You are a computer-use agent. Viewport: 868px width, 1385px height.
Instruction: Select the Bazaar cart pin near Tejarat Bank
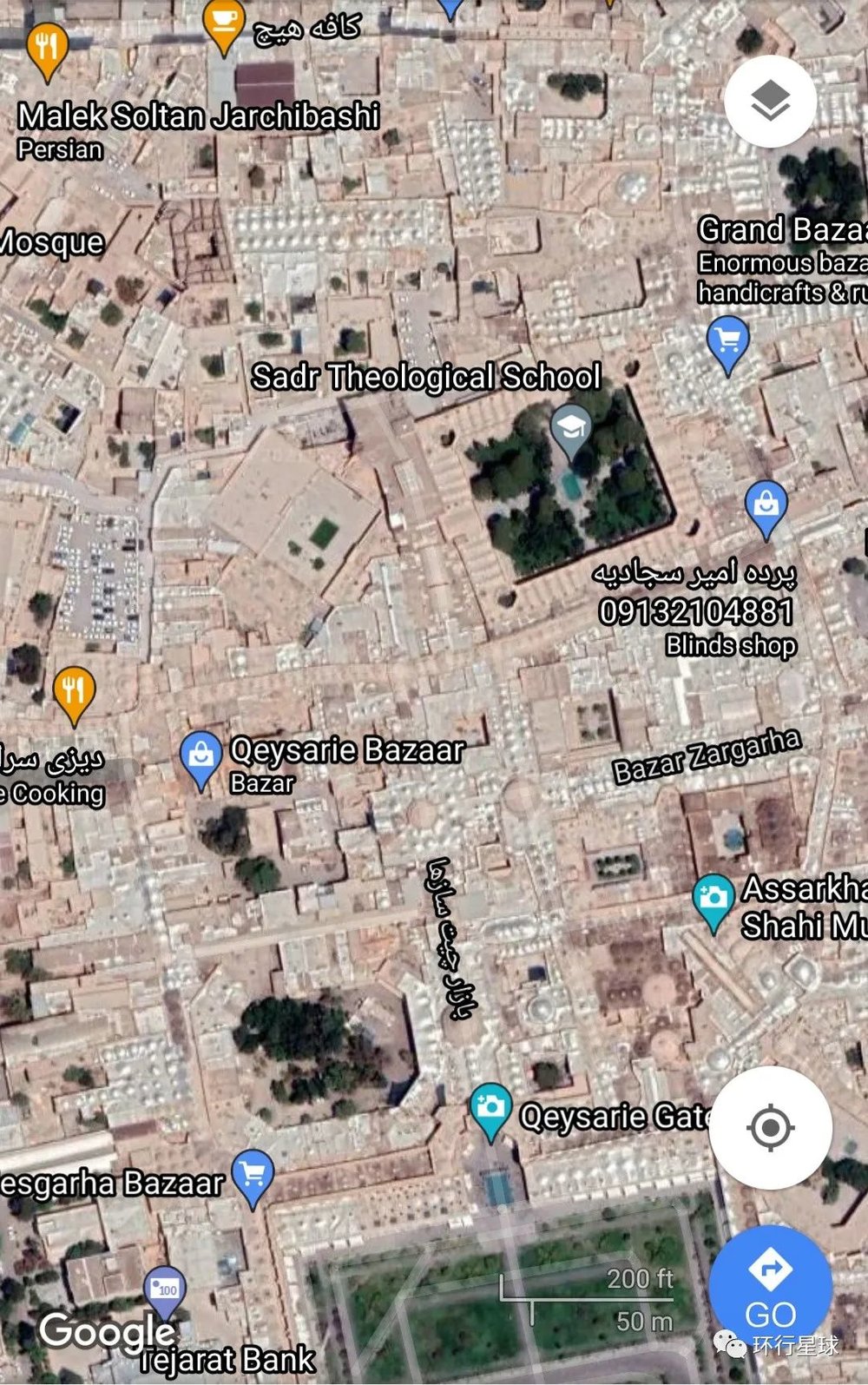(253, 1177)
